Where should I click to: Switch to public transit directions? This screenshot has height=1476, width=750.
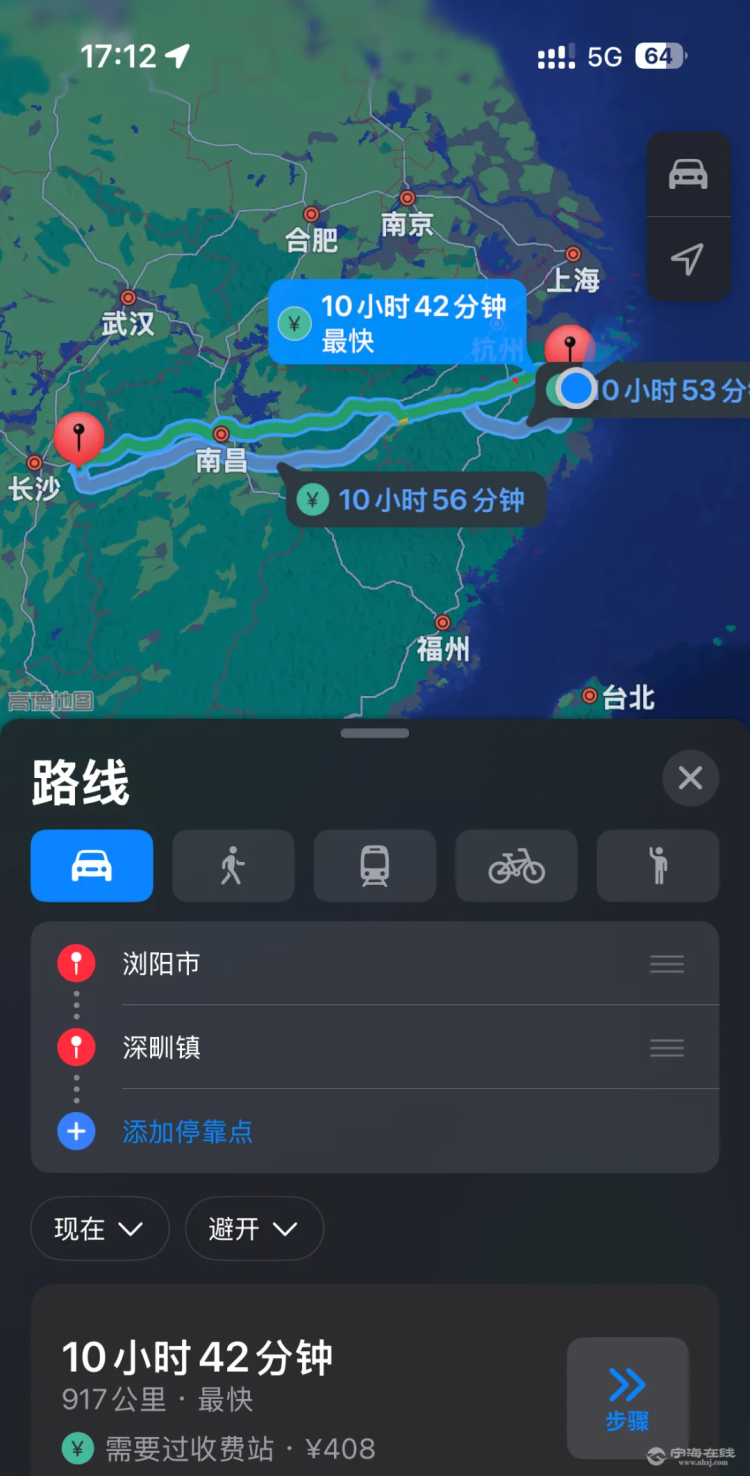pyautogui.click(x=375, y=866)
